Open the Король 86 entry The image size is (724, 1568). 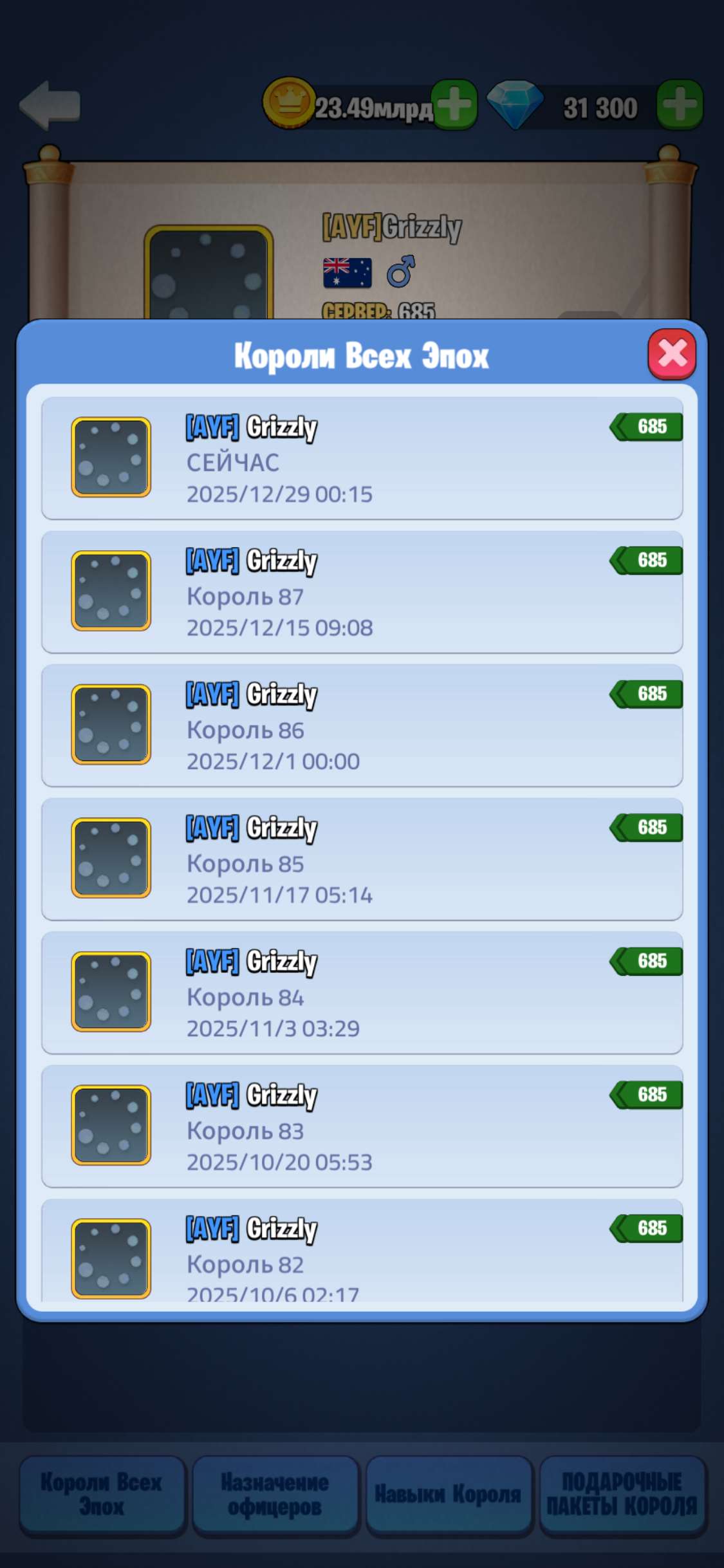click(x=362, y=725)
